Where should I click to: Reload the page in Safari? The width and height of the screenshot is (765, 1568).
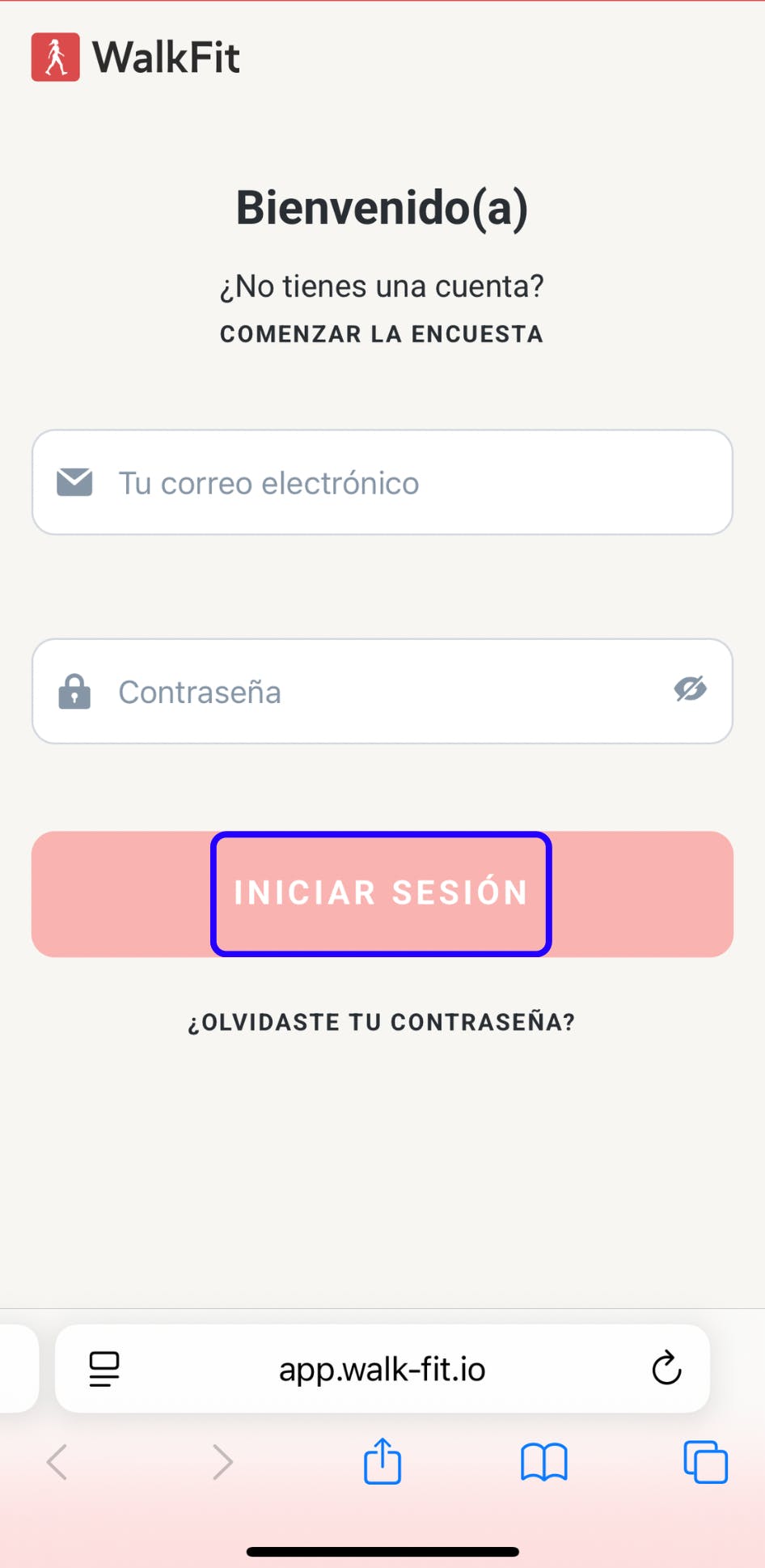tap(666, 1368)
